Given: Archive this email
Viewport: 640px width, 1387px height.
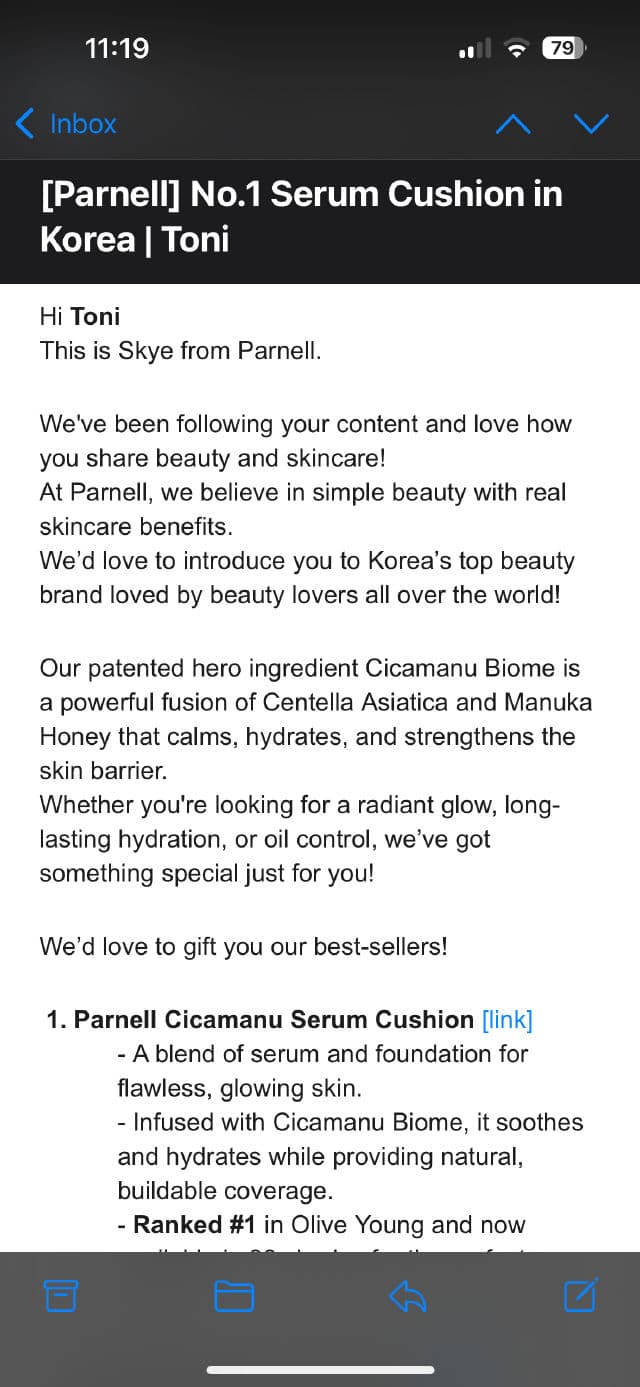Looking at the screenshot, I should tap(61, 1296).
